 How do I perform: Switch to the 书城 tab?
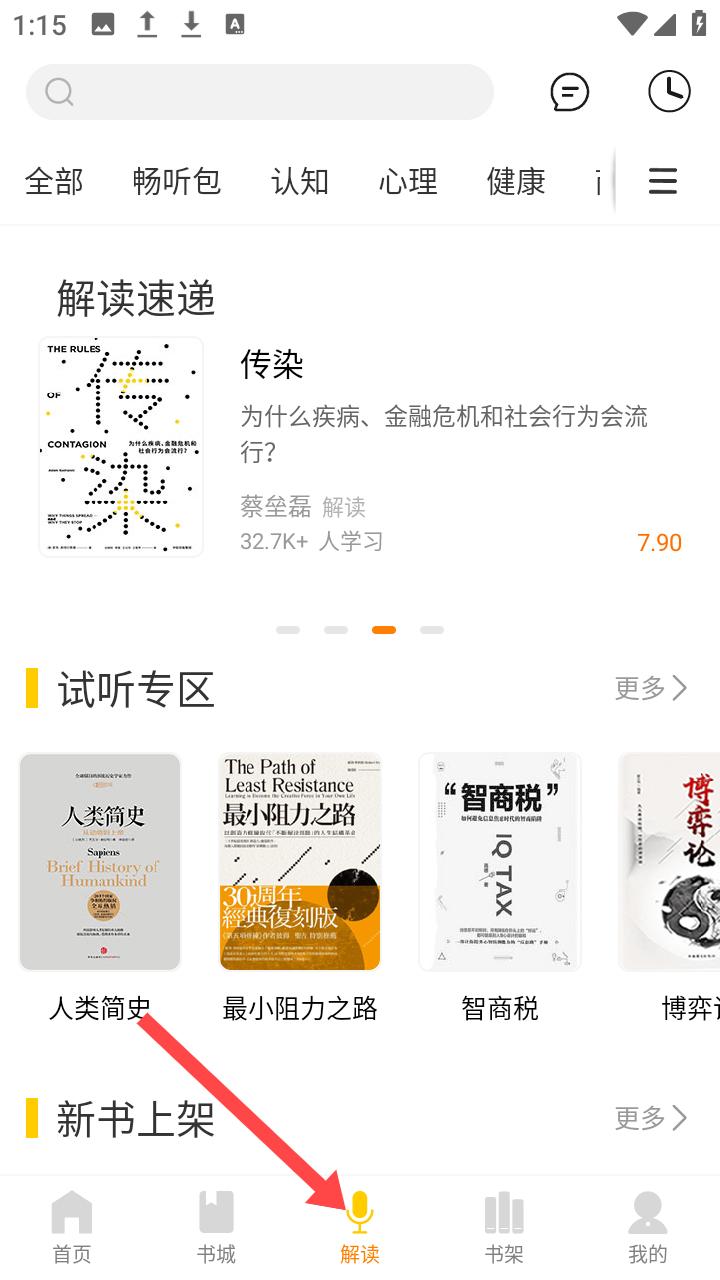(216, 1228)
